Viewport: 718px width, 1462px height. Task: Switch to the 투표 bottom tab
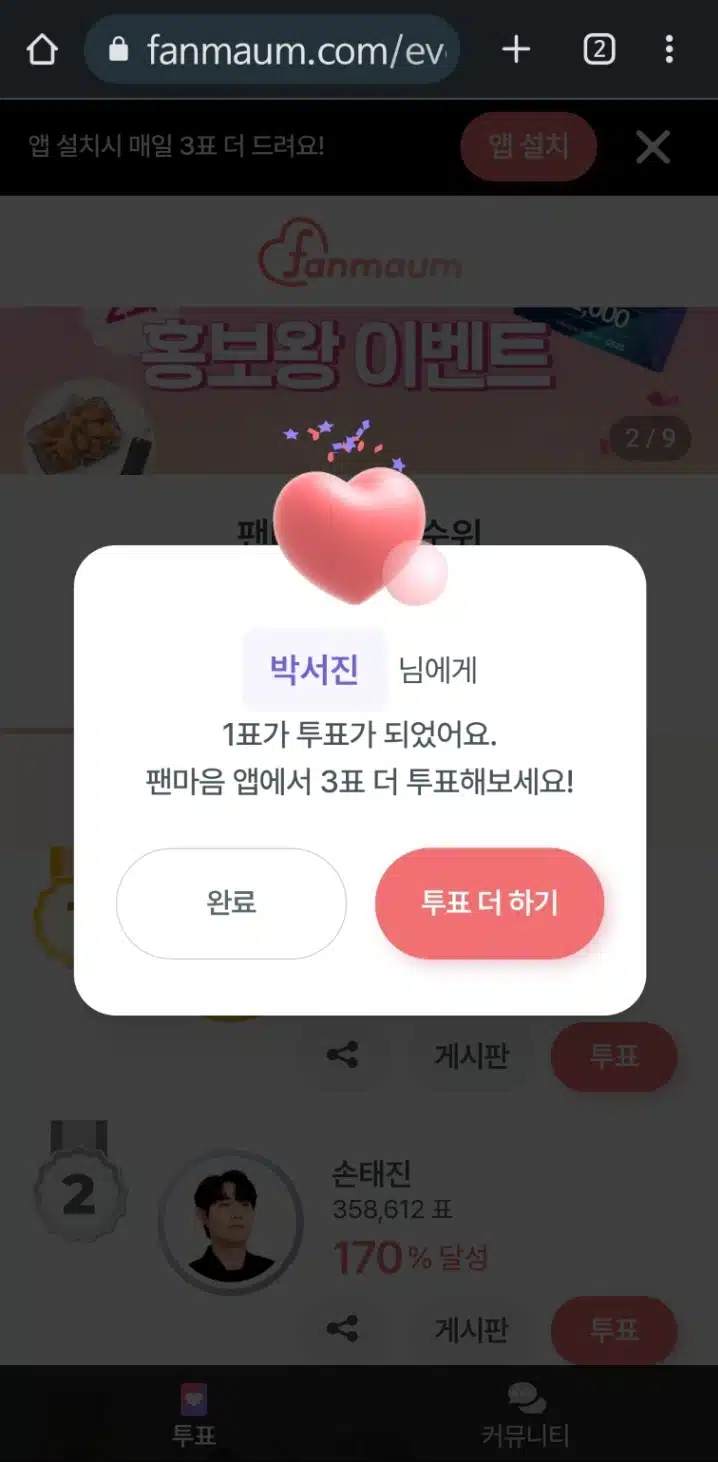click(194, 1414)
